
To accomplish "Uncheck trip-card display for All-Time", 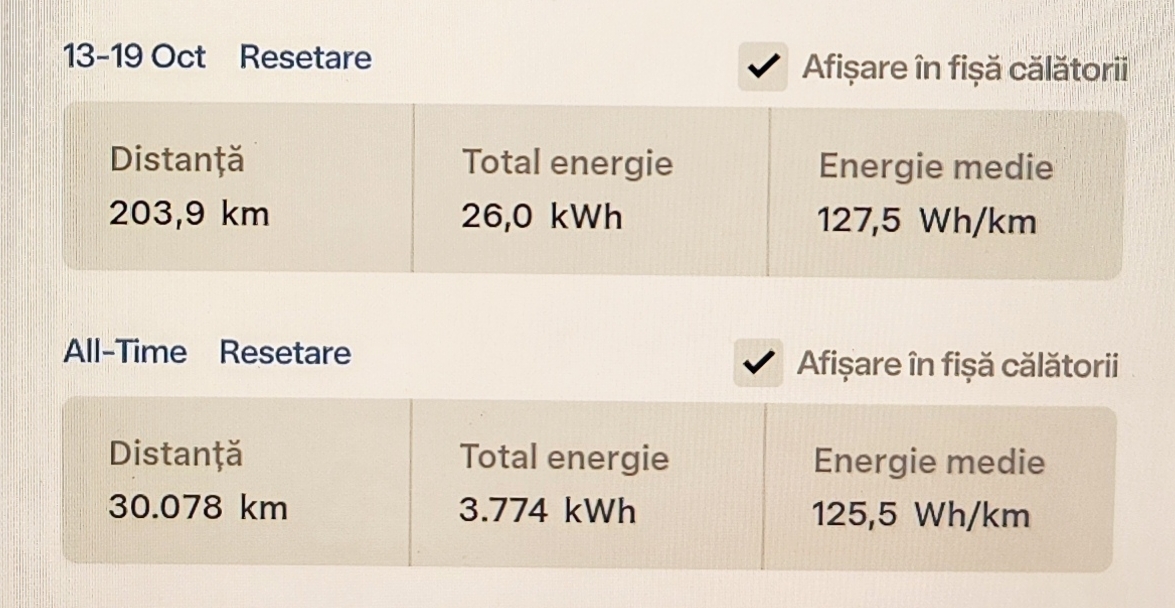I will click(758, 362).
